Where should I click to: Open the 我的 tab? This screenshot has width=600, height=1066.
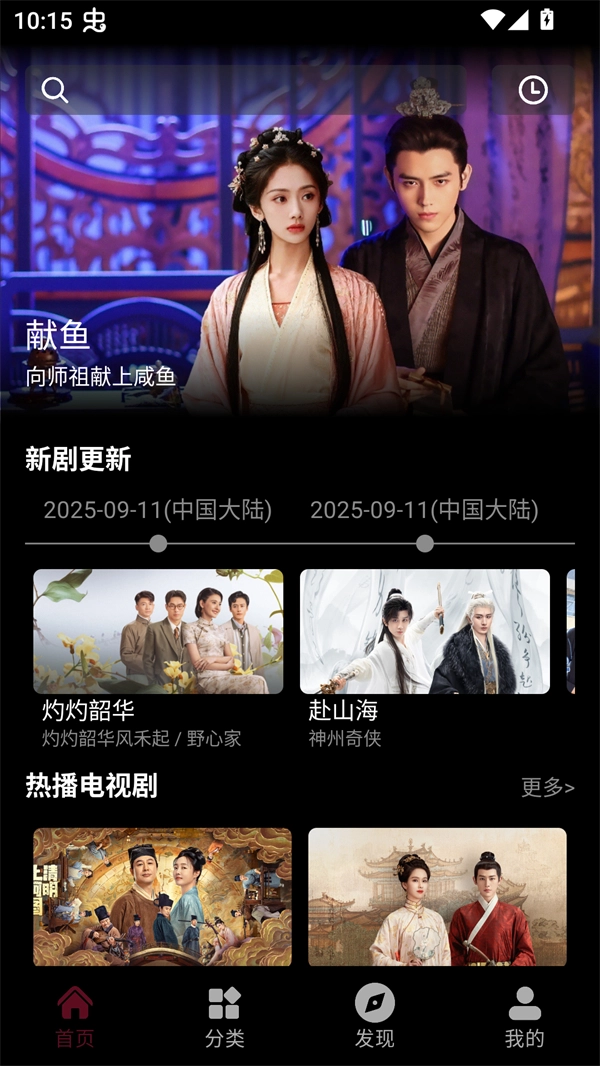pyautogui.click(x=524, y=1016)
